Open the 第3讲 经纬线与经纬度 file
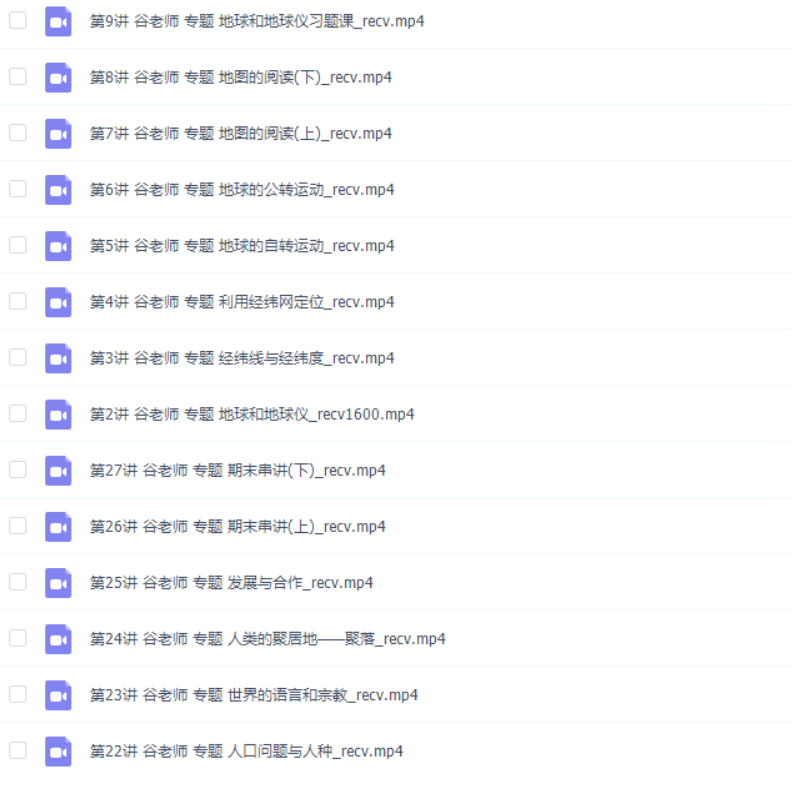794x789 pixels. (x=242, y=358)
